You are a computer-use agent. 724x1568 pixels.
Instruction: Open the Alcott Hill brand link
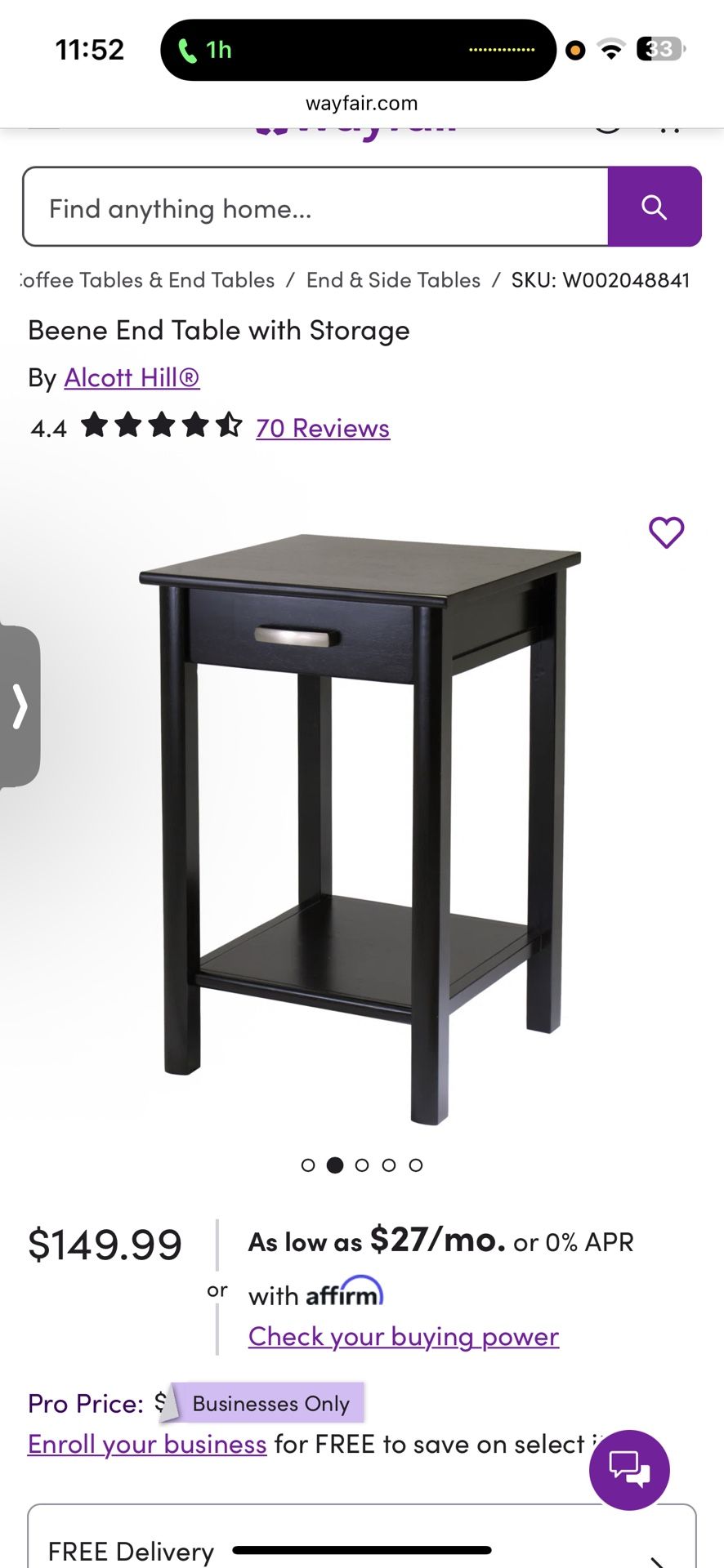(132, 377)
